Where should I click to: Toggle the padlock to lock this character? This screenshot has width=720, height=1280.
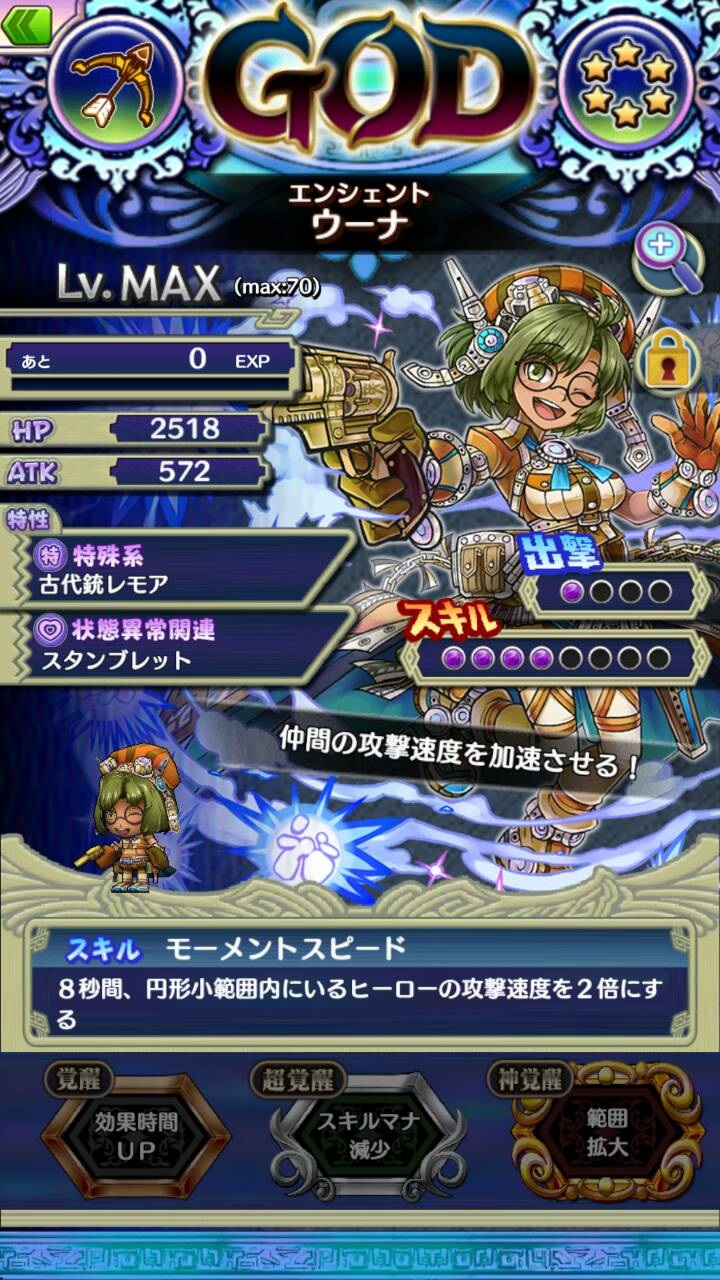pyautogui.click(x=667, y=360)
